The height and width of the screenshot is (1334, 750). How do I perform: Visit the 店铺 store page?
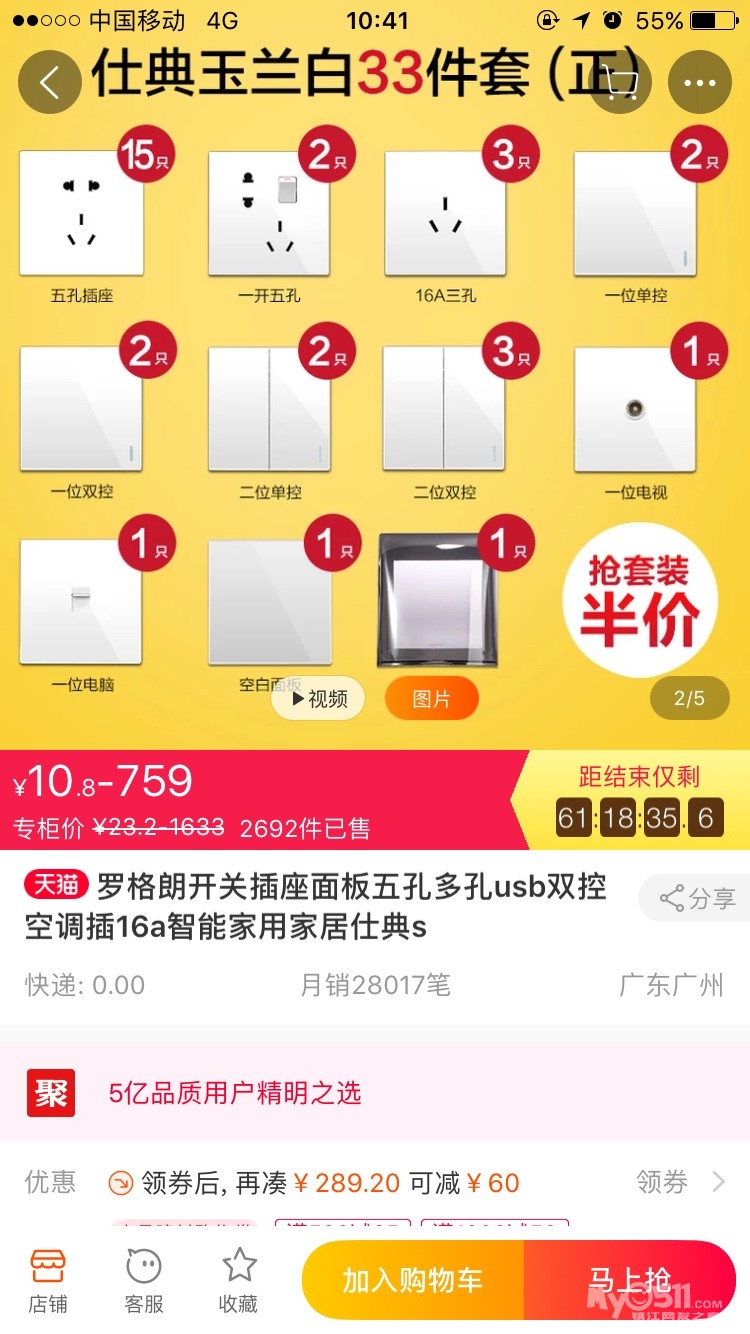[x=48, y=1280]
